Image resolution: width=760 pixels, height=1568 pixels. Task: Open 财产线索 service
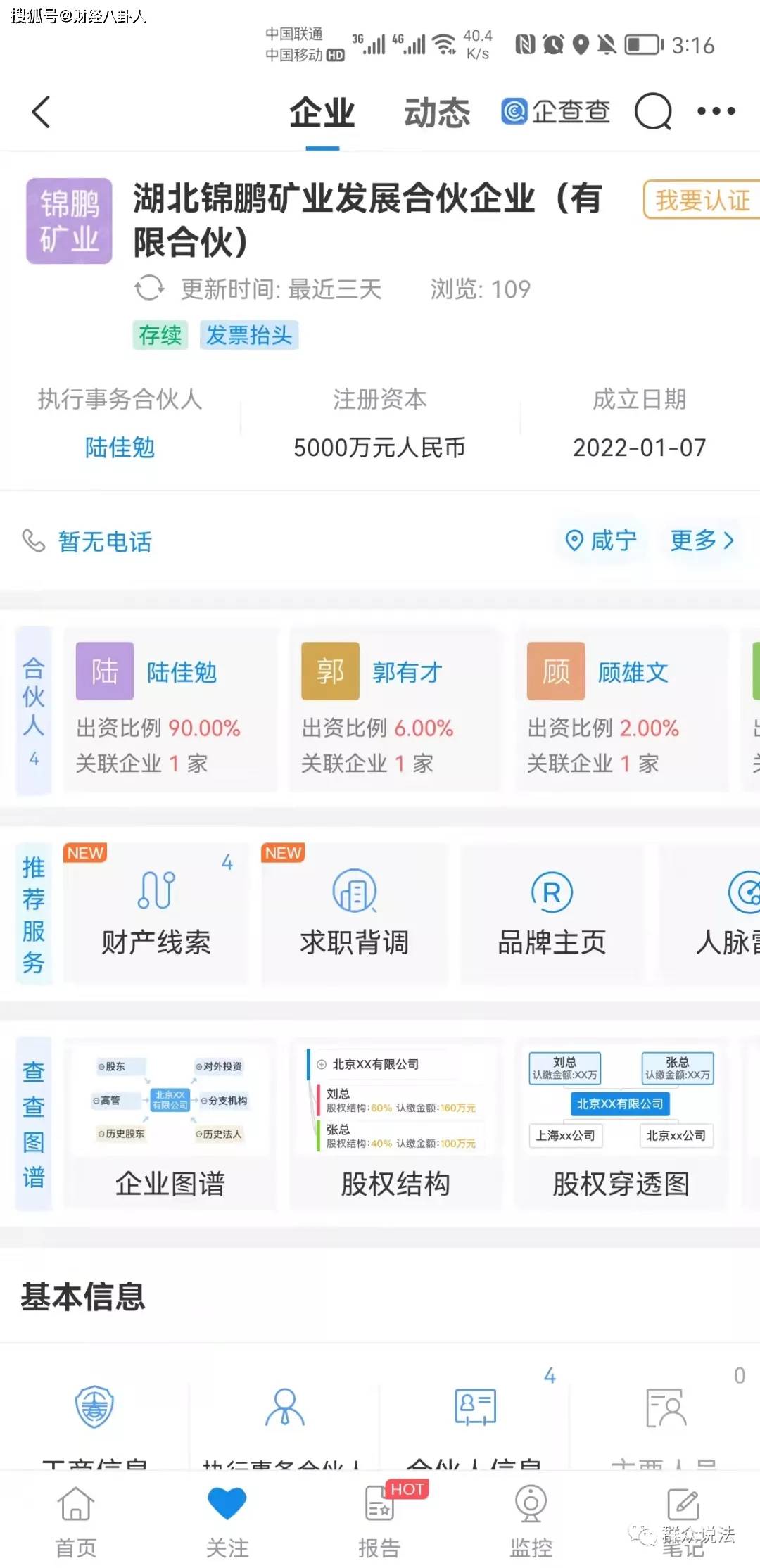click(x=156, y=913)
